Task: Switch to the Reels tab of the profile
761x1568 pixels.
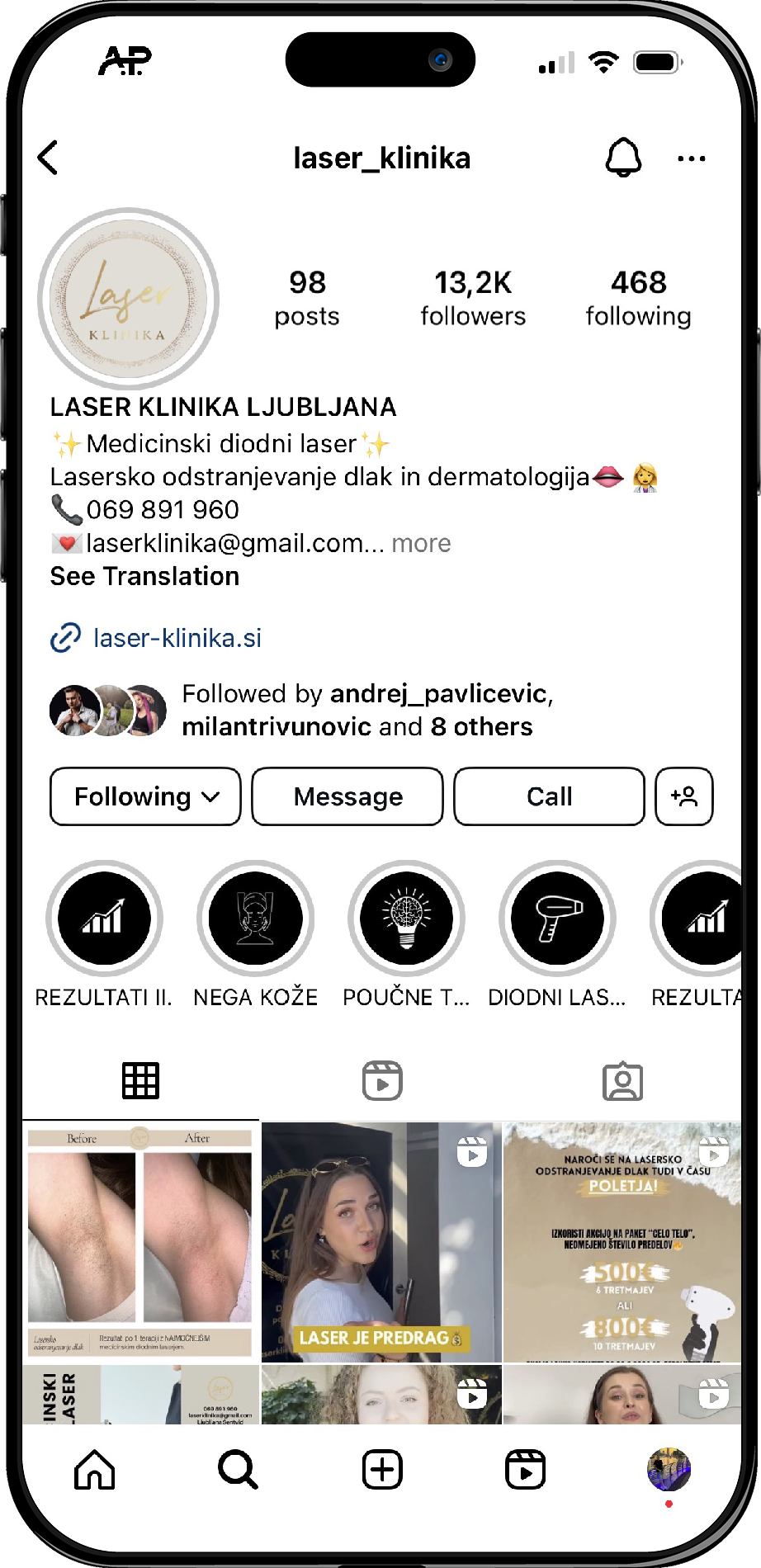Action: coord(382,1080)
